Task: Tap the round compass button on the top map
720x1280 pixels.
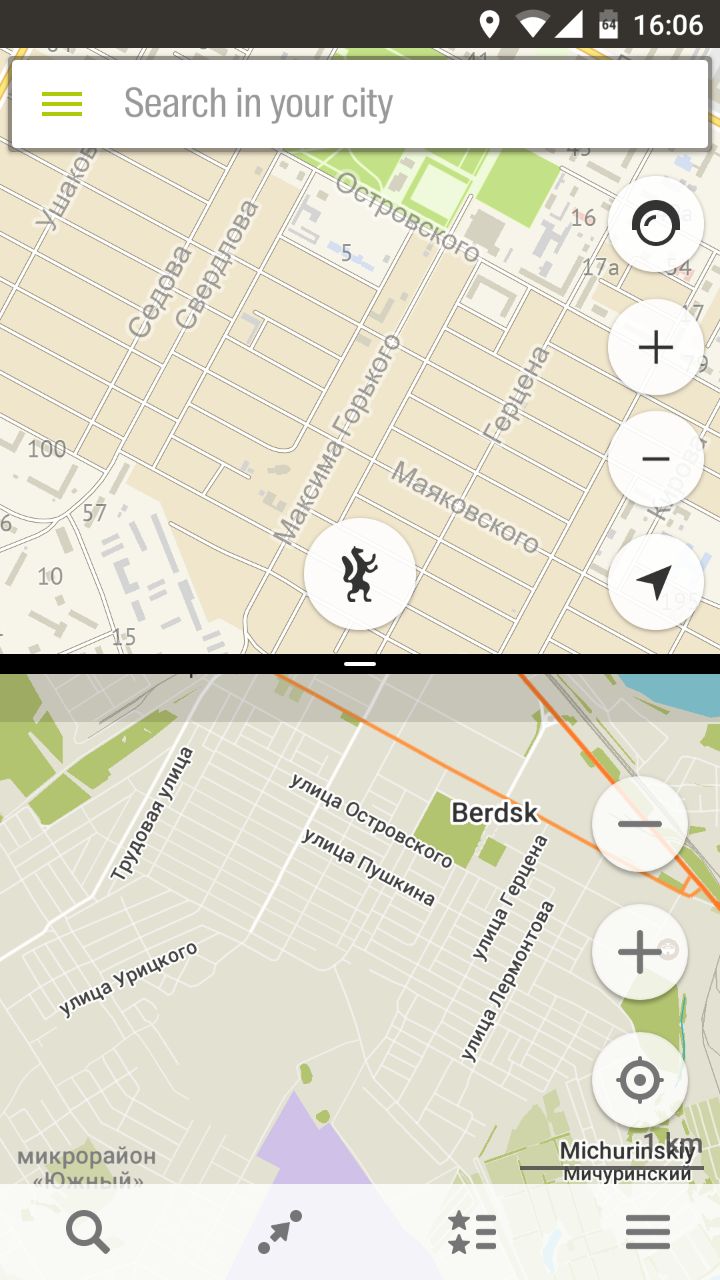Action: (x=655, y=225)
